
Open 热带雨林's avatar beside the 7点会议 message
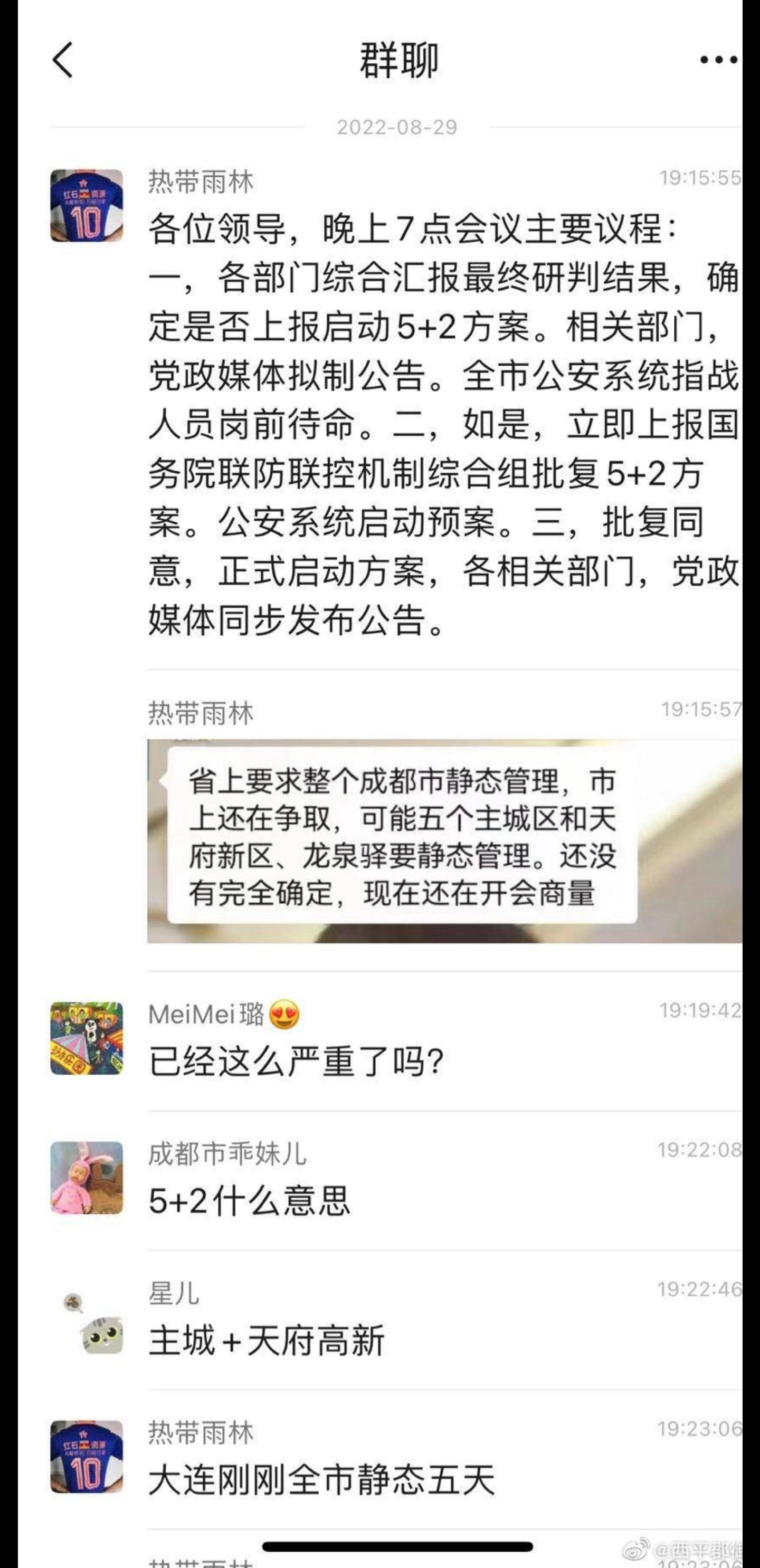(x=87, y=205)
